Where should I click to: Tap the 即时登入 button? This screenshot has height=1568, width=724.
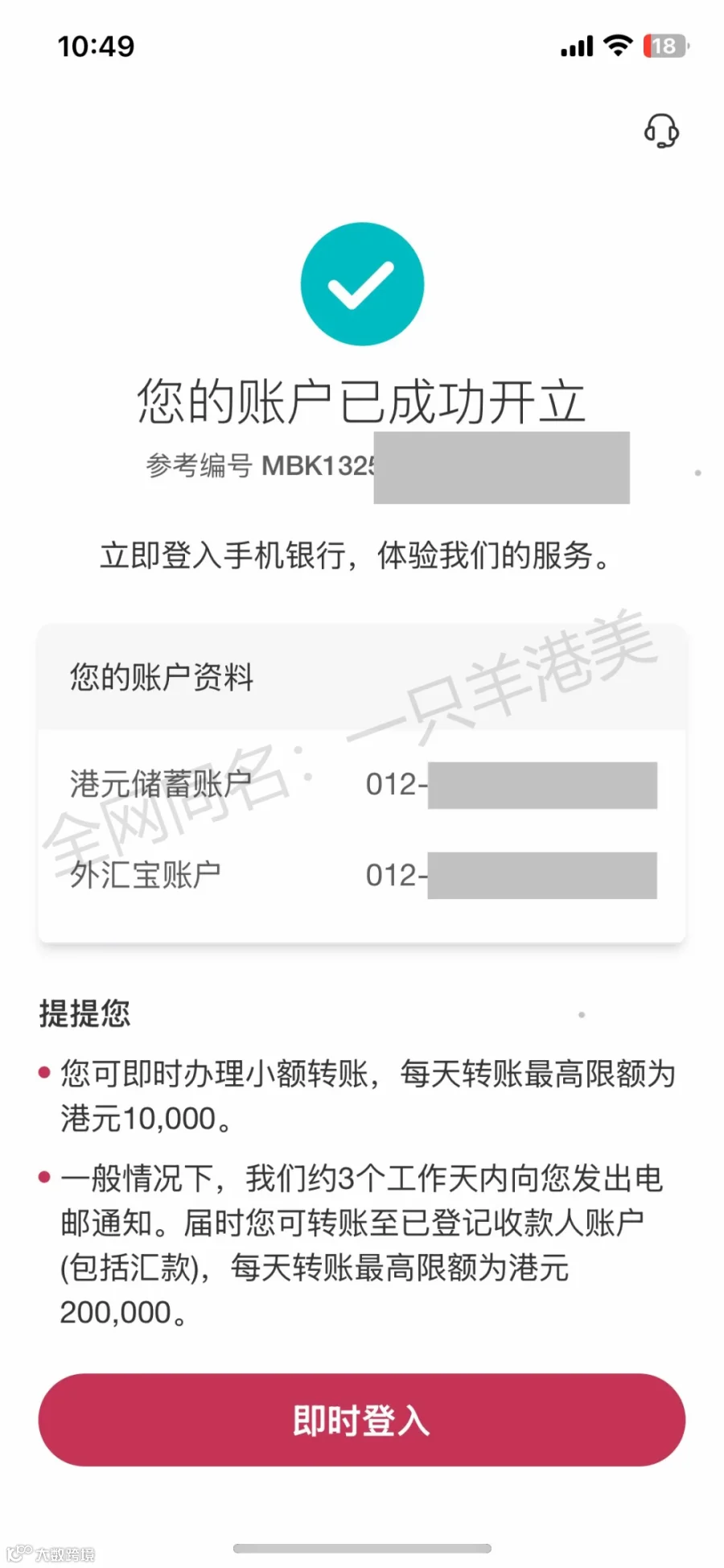coord(362,1420)
